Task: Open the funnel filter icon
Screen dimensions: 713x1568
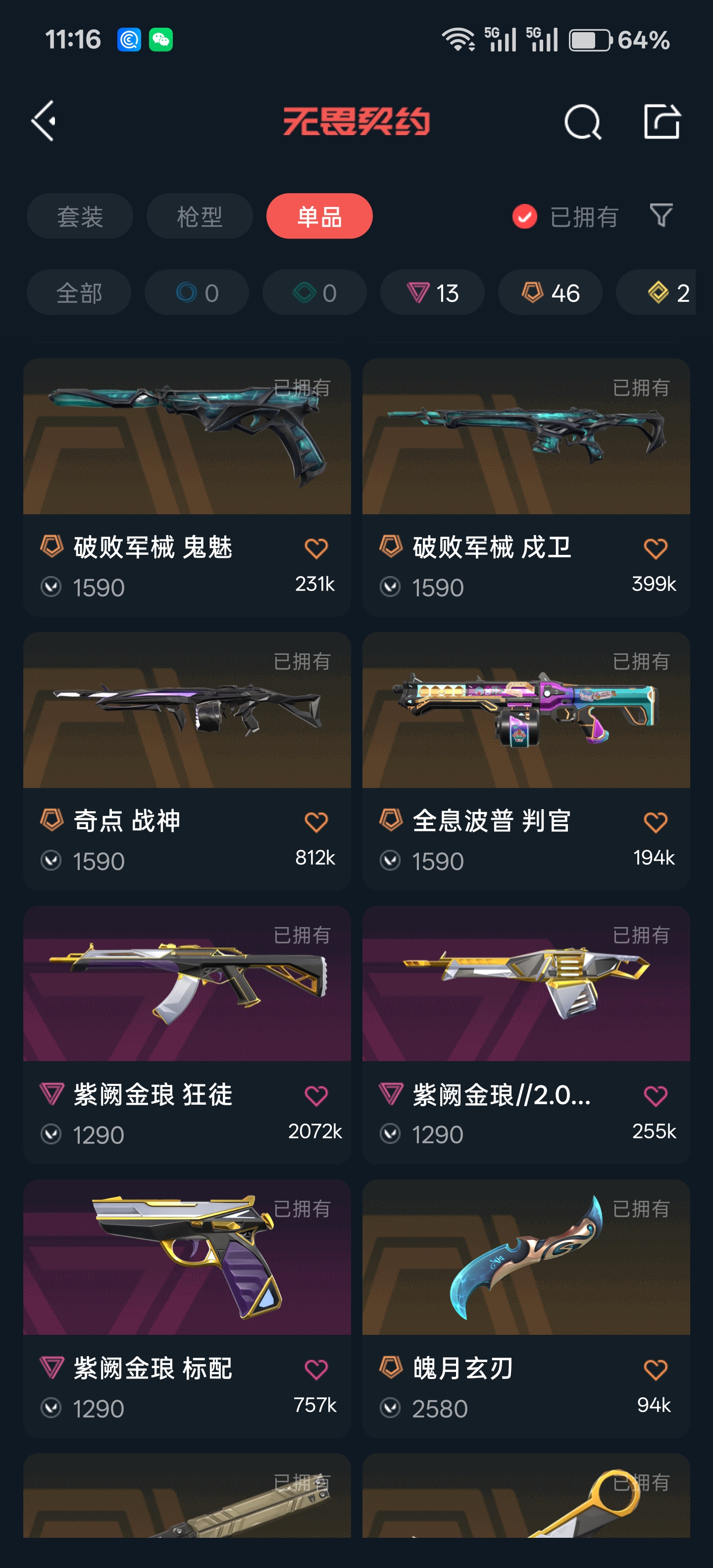Action: coord(661,215)
